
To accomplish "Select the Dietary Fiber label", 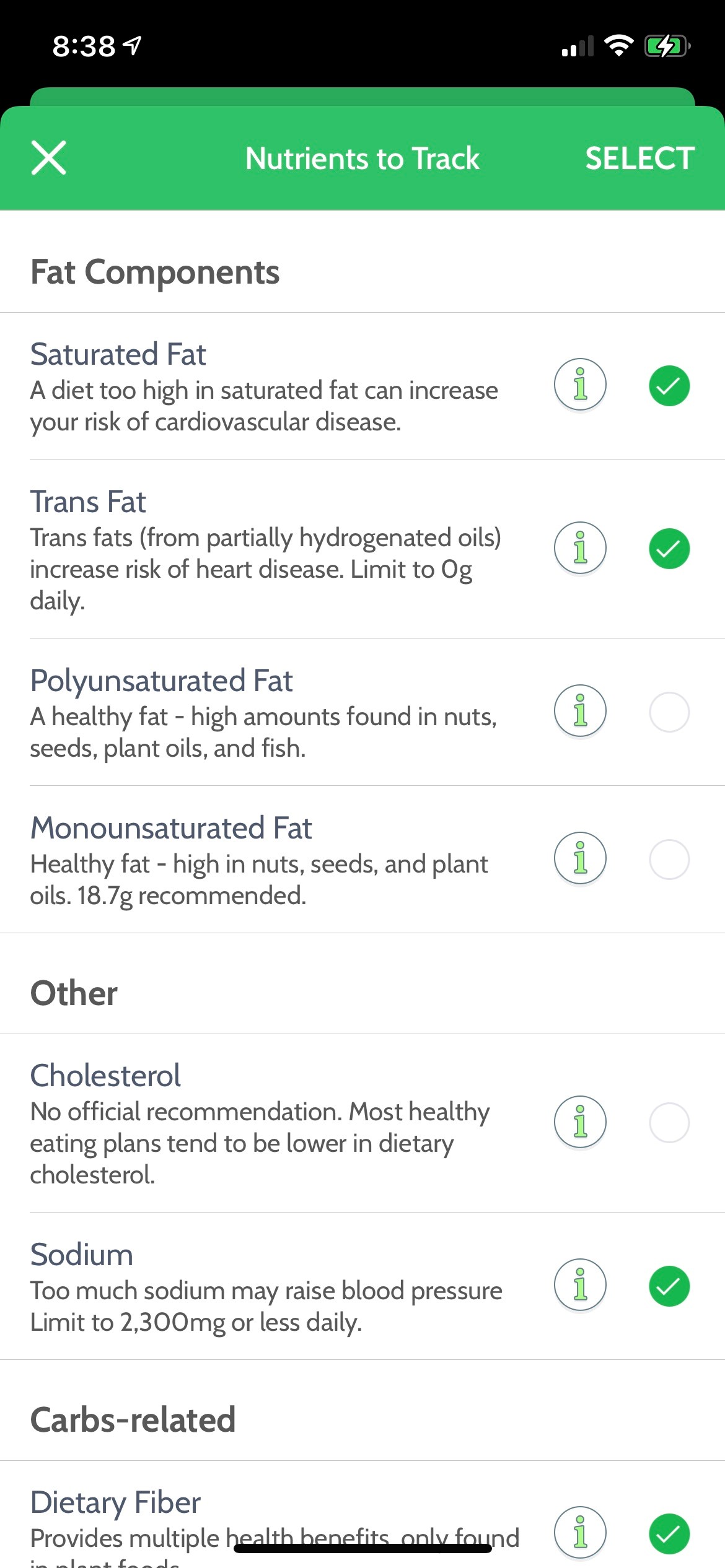I will (115, 1500).
